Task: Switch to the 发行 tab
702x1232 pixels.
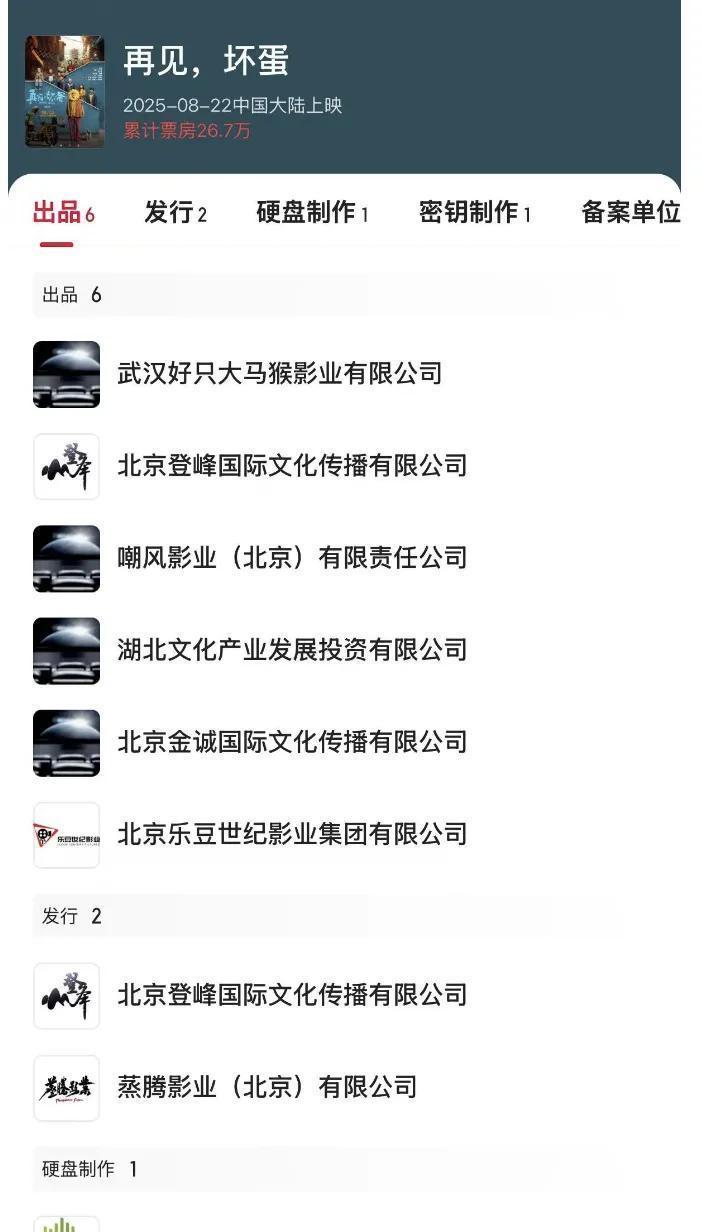Action: pos(175,213)
